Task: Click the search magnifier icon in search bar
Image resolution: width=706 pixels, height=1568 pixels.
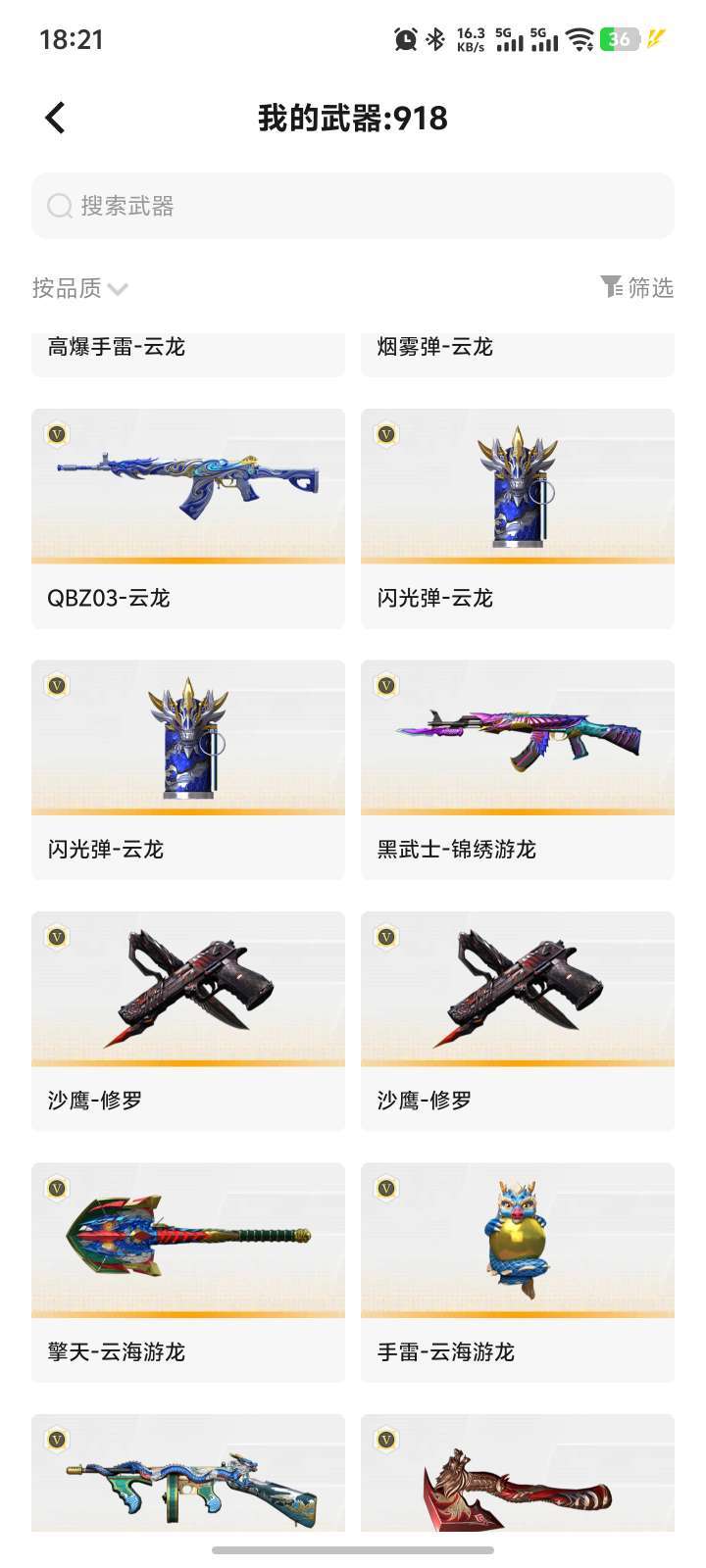Action: click(x=59, y=207)
